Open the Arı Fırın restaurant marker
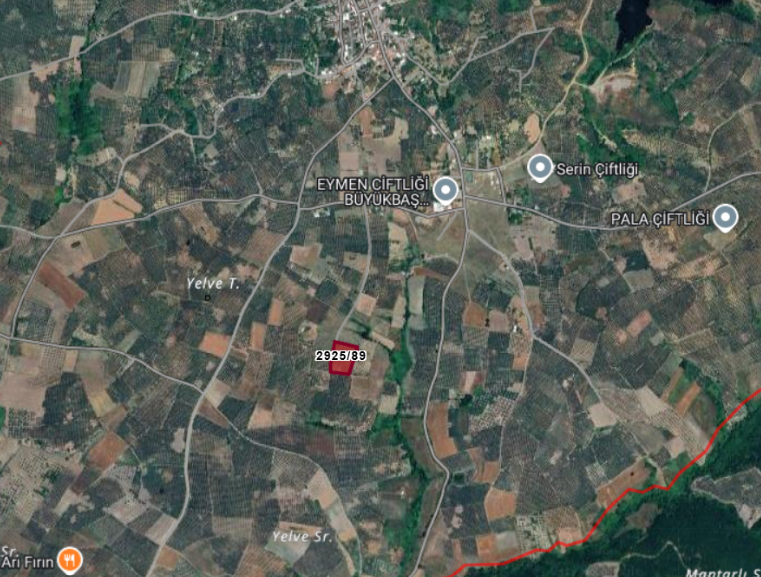The width and height of the screenshot is (761, 577). 70,561
